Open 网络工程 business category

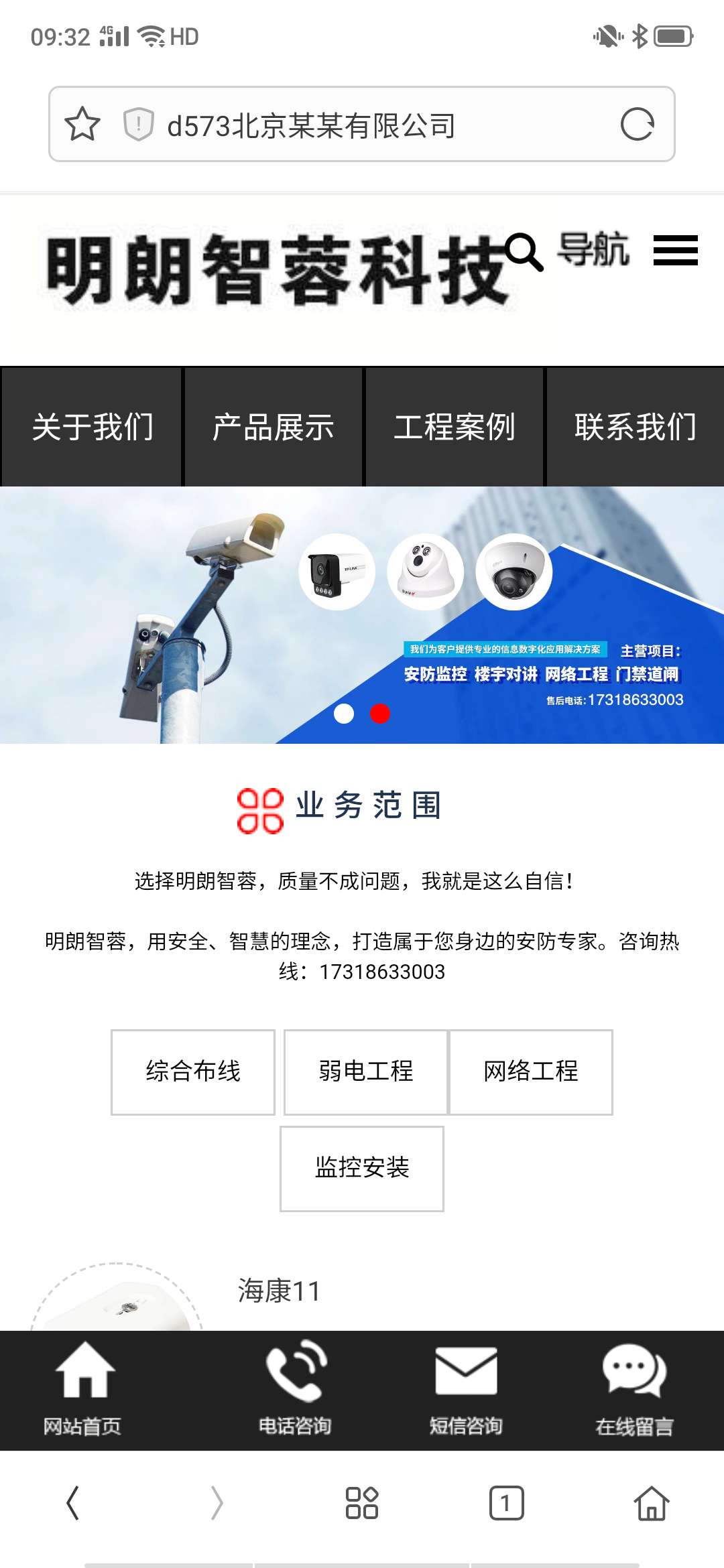530,1071
